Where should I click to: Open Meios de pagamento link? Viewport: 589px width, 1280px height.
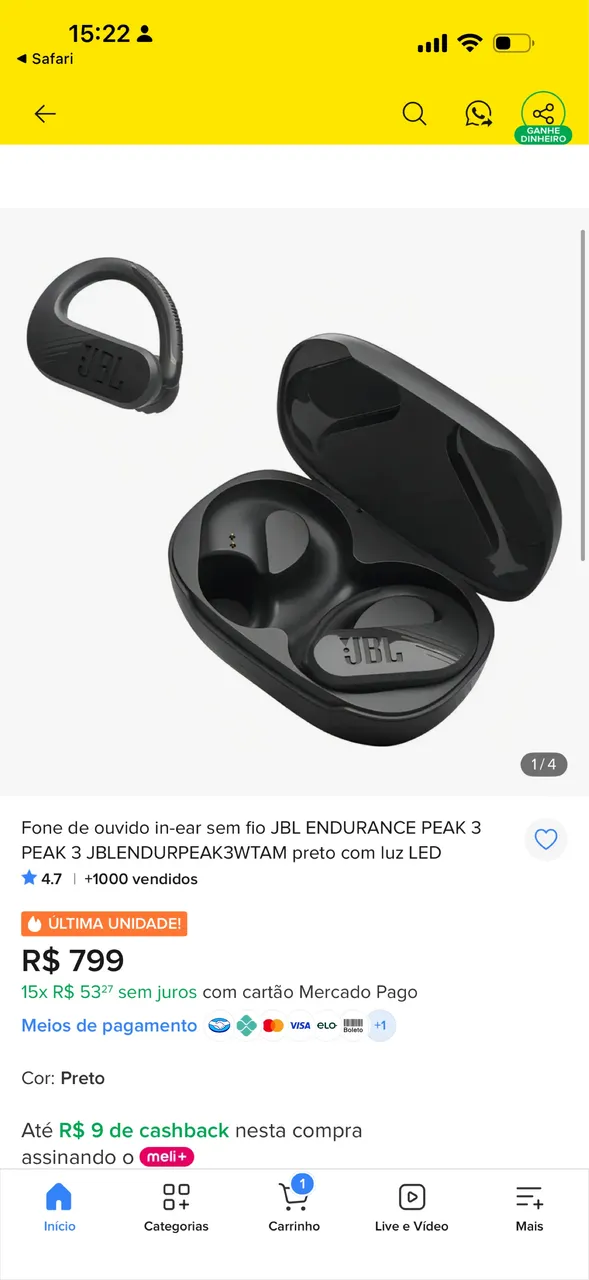[109, 1025]
